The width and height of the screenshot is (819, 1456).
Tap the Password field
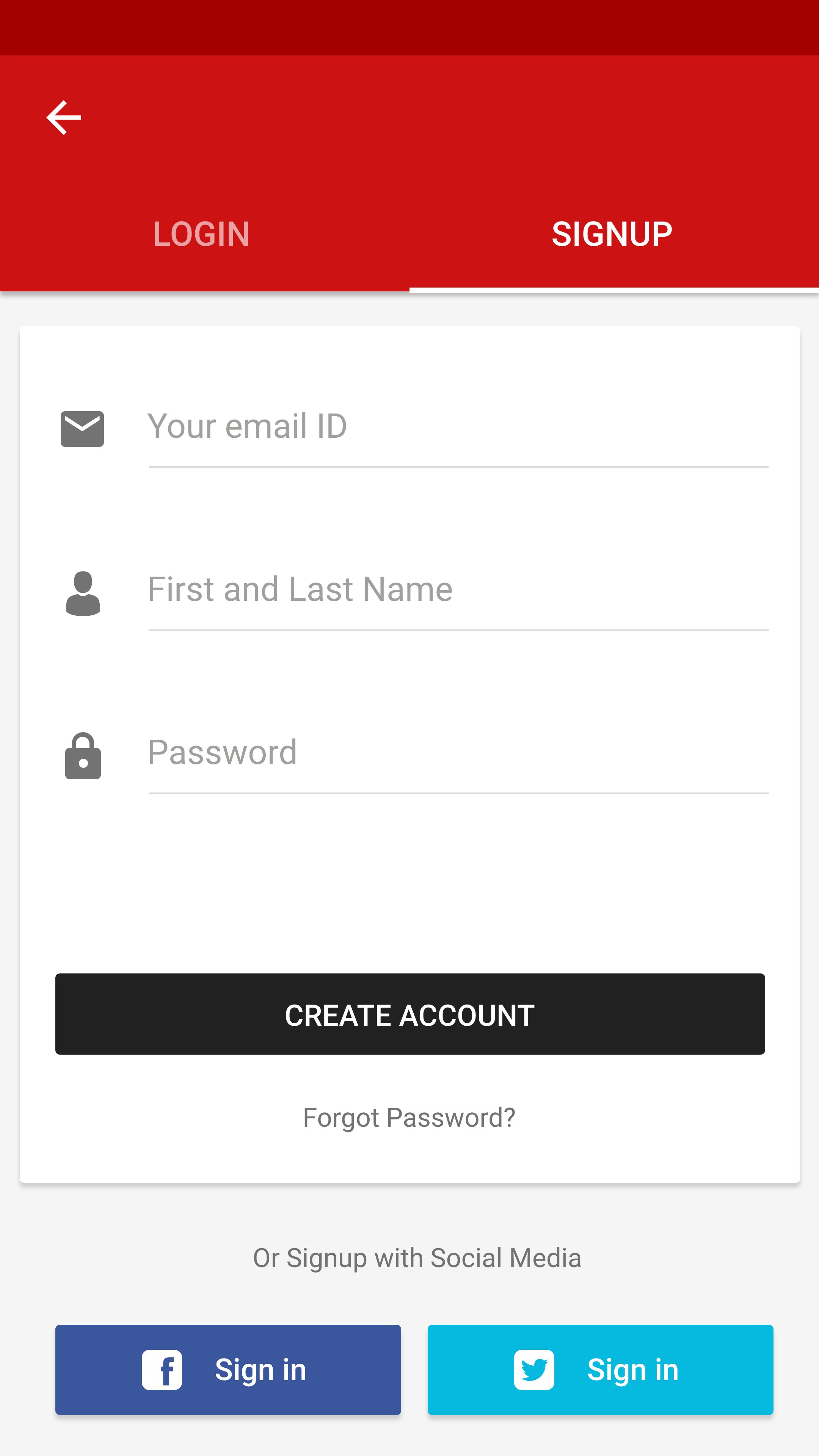point(458,753)
